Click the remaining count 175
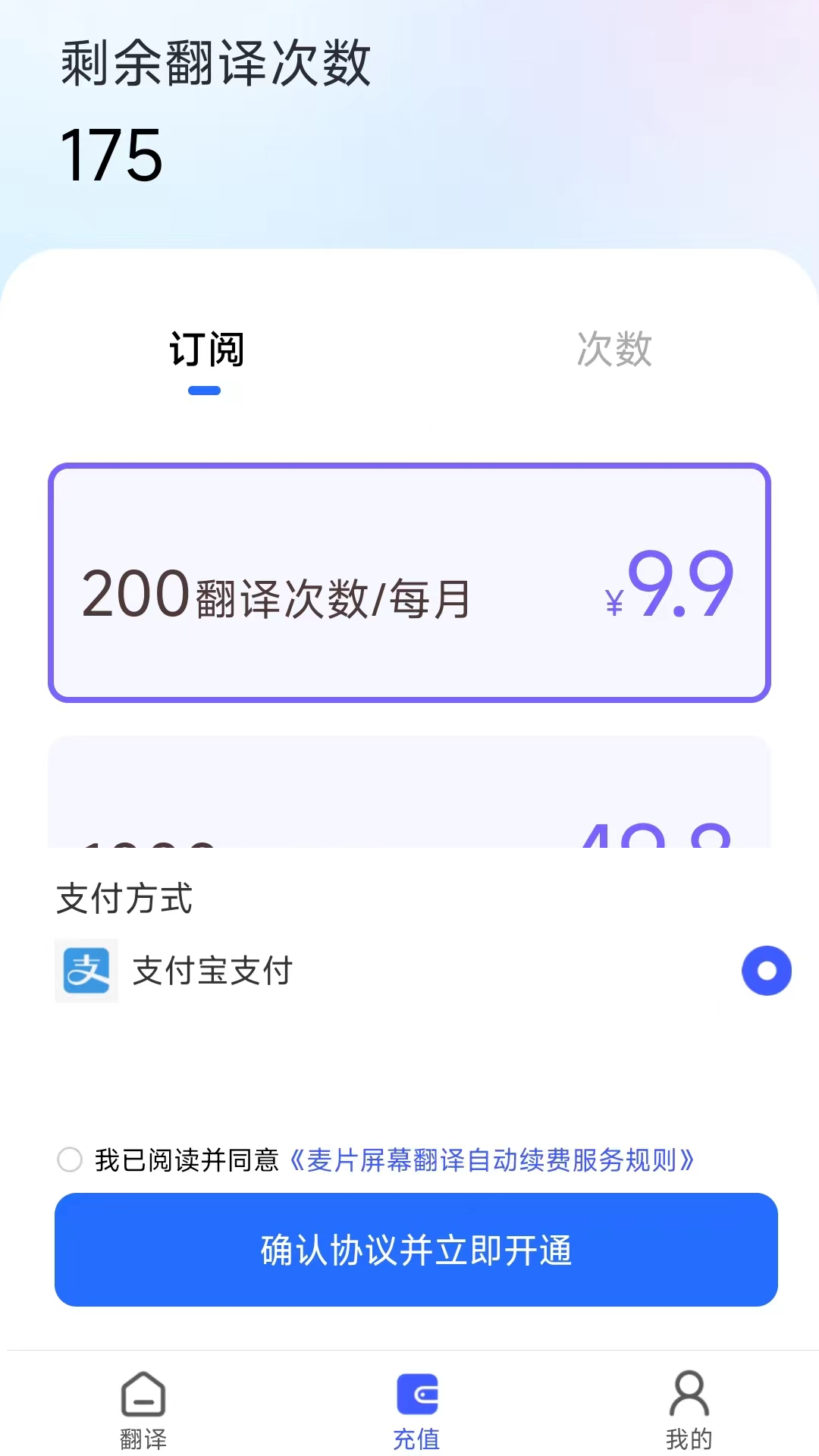This screenshot has height=1456, width=819. tap(111, 154)
